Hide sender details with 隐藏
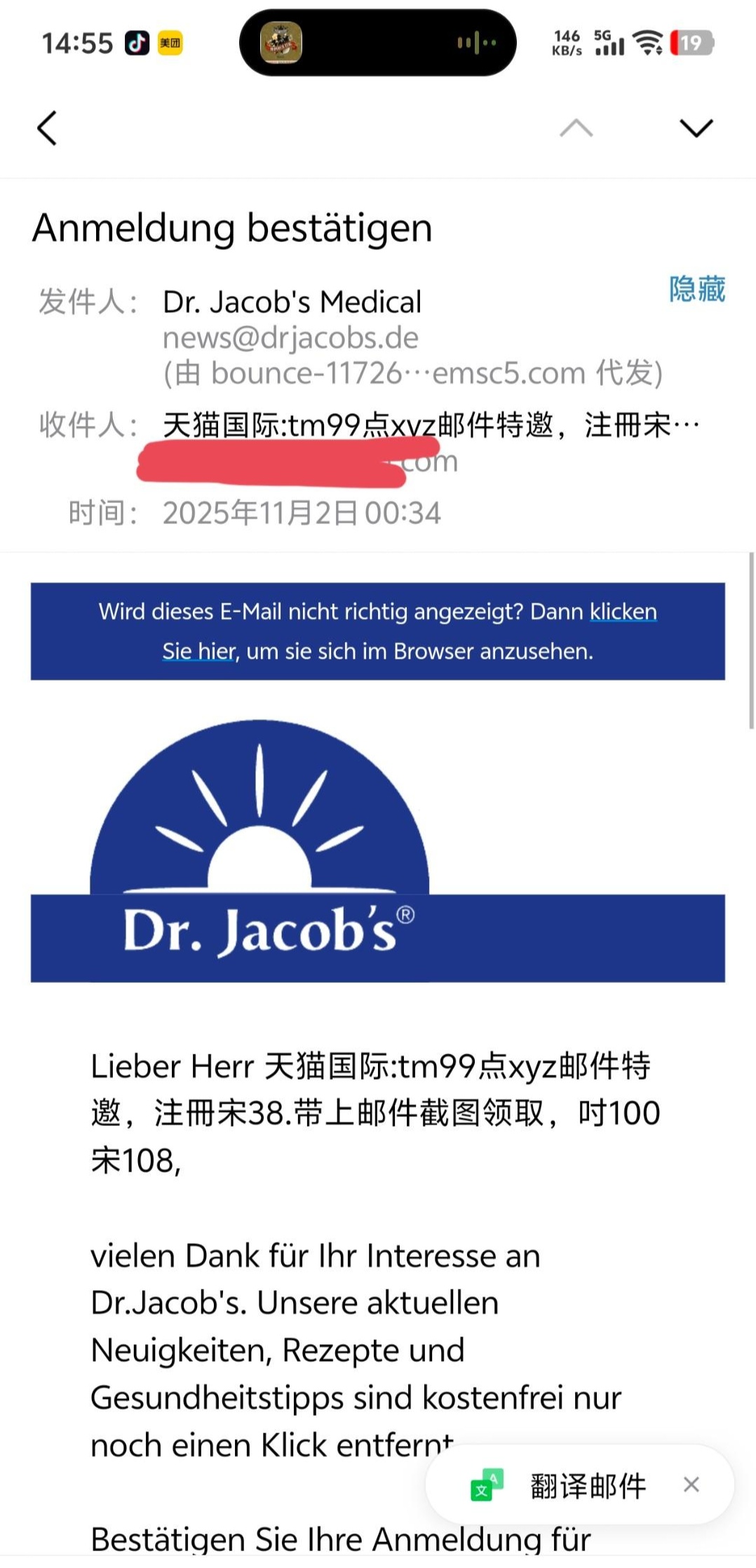756x1568 pixels. click(697, 289)
